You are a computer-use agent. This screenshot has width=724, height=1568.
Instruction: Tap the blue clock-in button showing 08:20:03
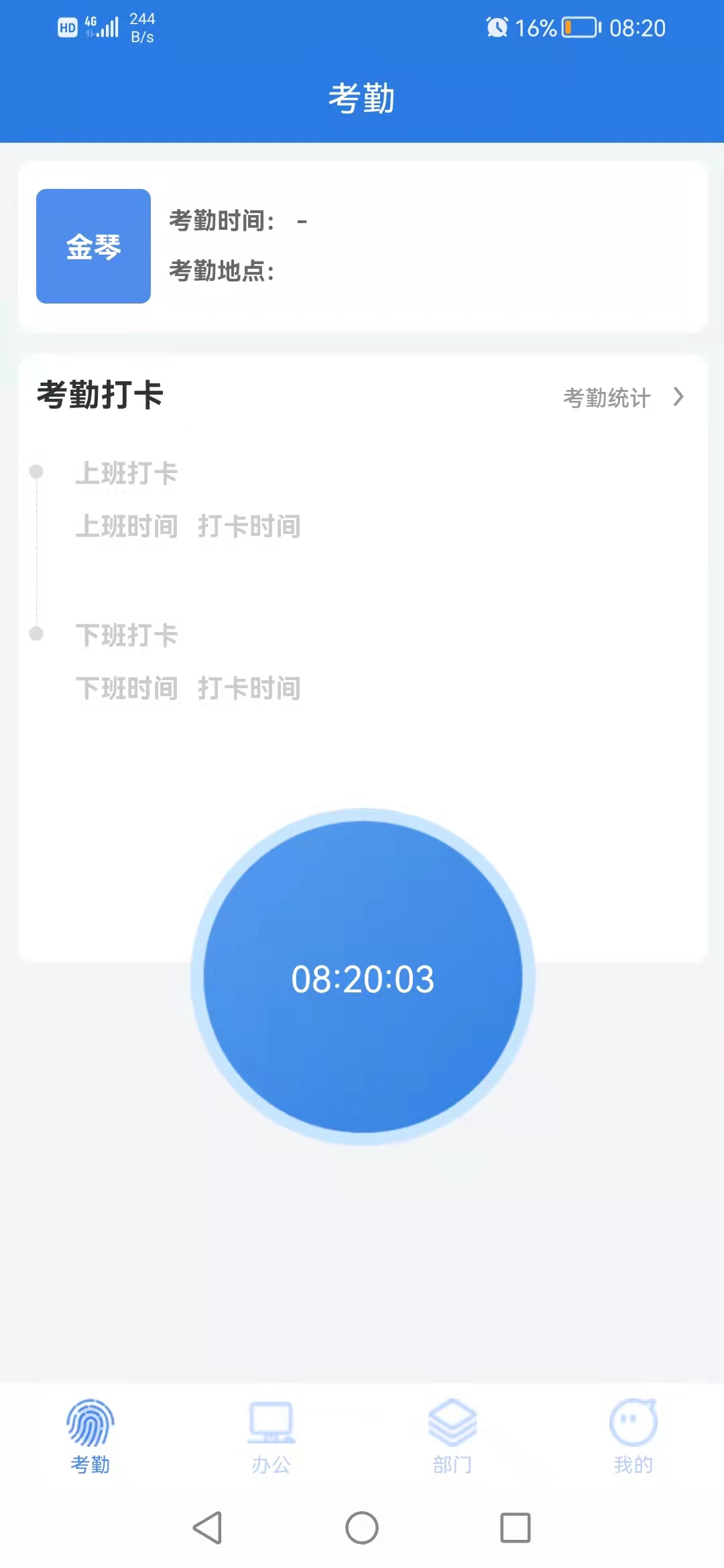pyautogui.click(x=363, y=977)
